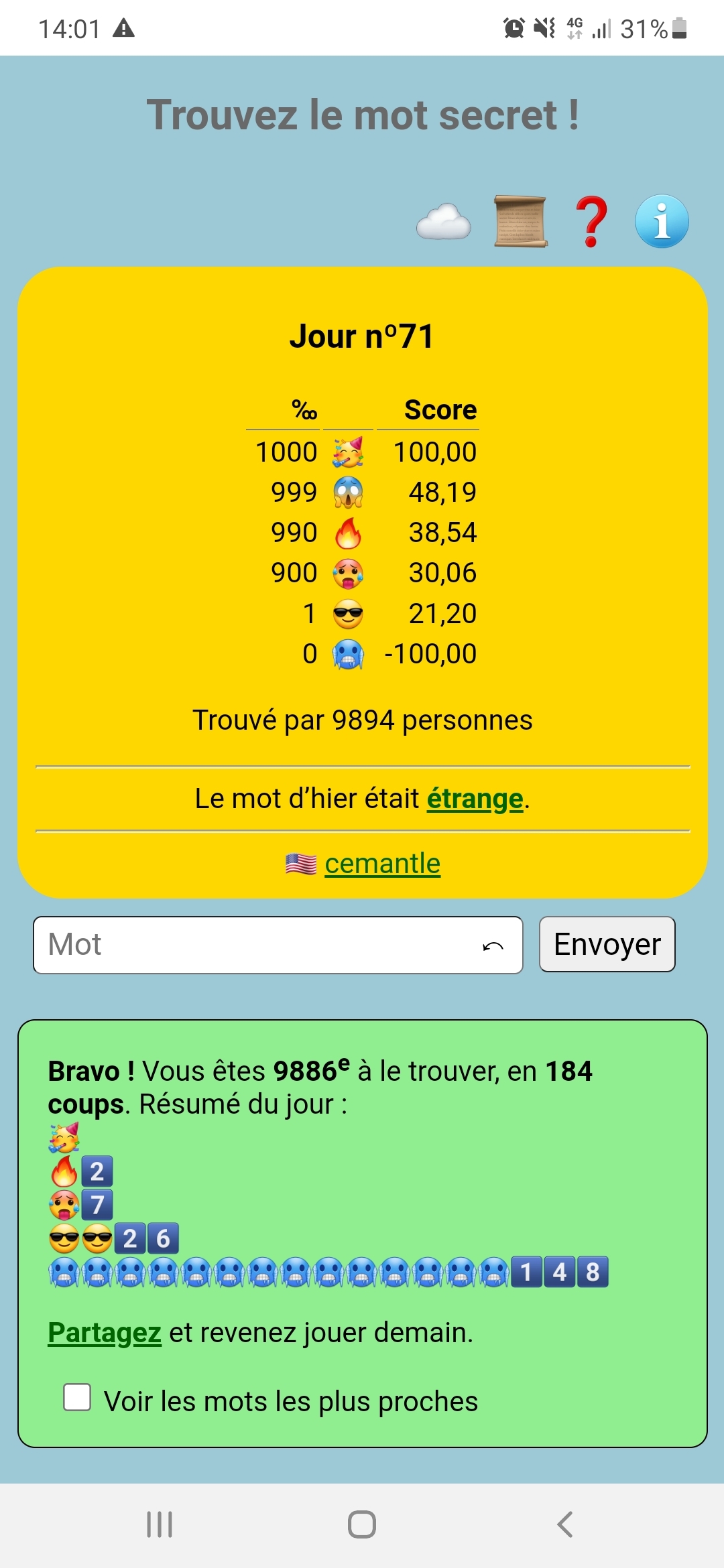Open the cemantle link
Image resolution: width=724 pixels, height=1568 pixels.
pyautogui.click(x=382, y=864)
